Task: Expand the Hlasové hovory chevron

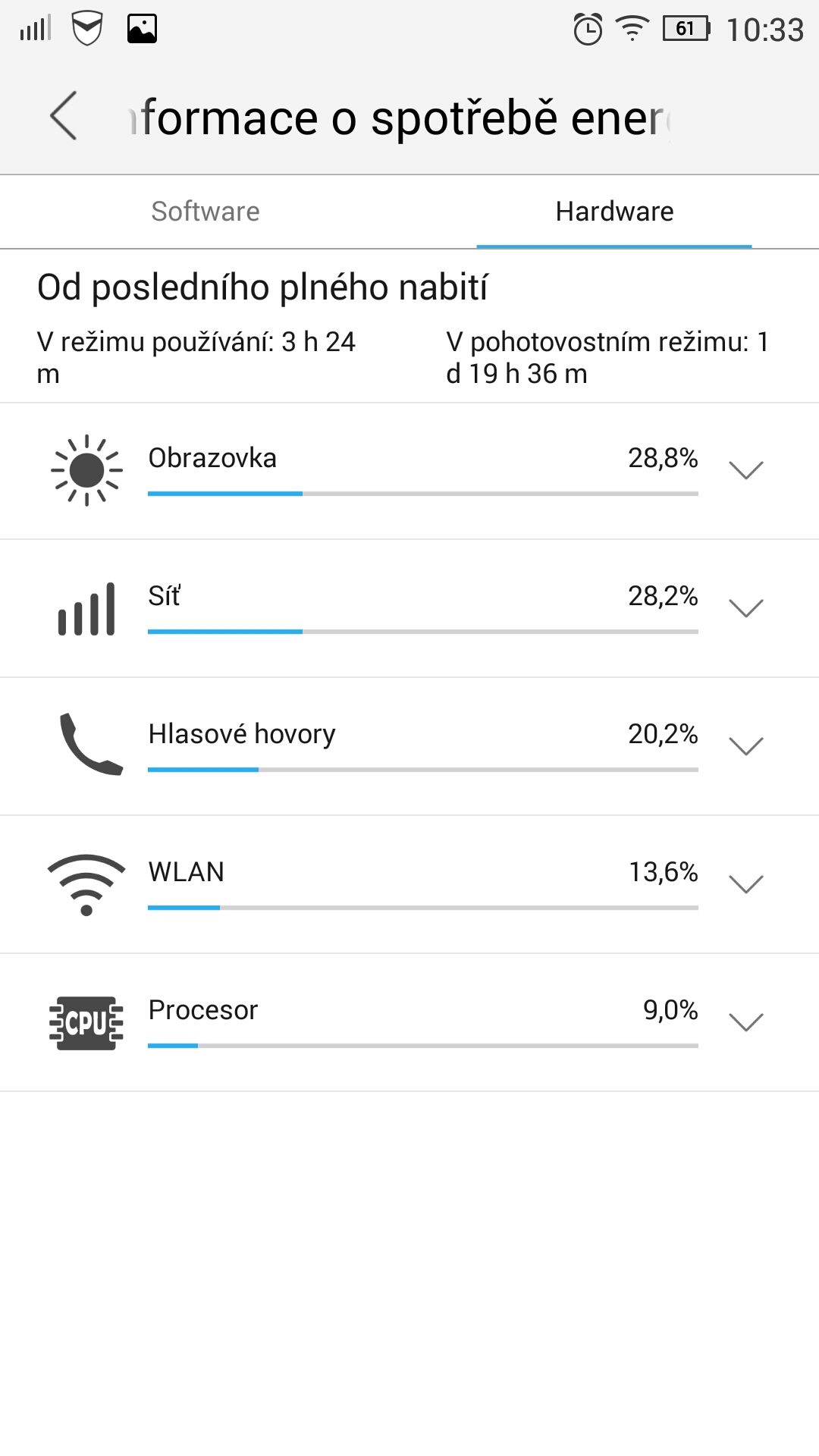Action: click(746, 746)
